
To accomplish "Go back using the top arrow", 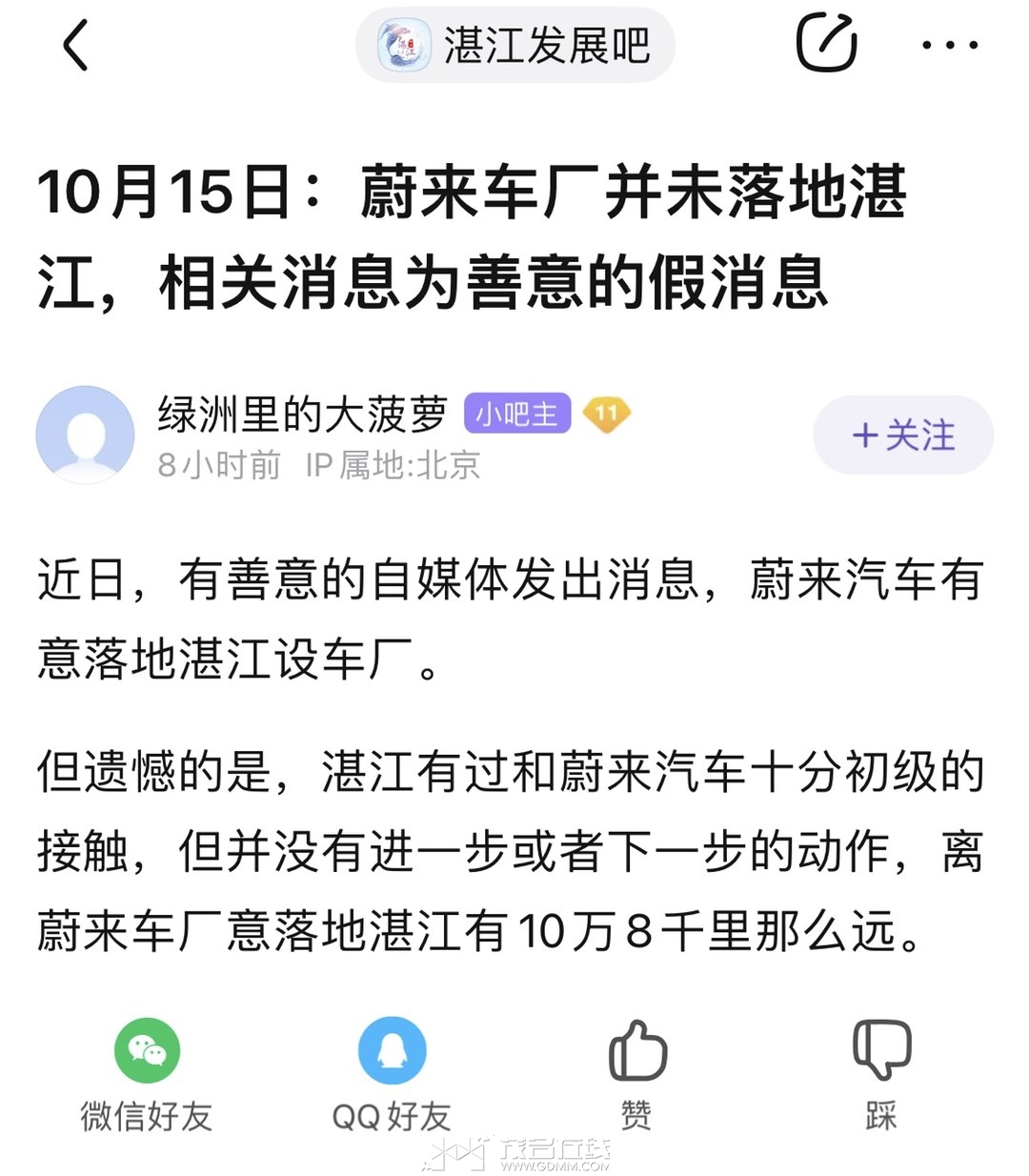I will click(75, 45).
